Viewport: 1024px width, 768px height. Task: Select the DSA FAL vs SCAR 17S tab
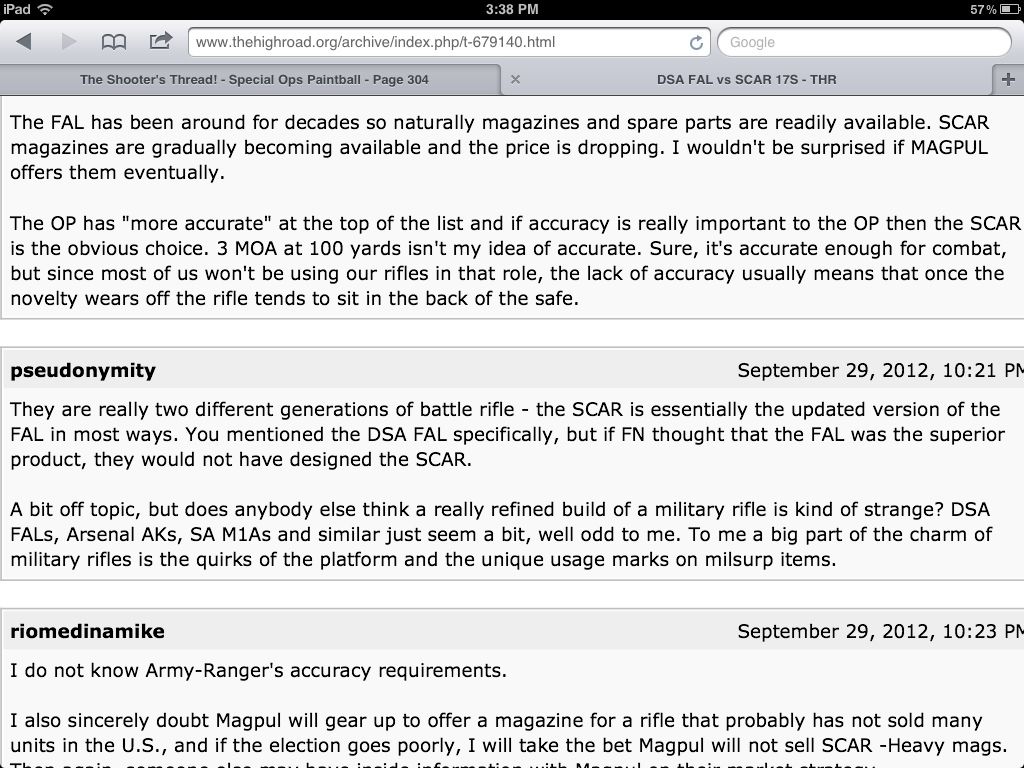click(x=746, y=79)
